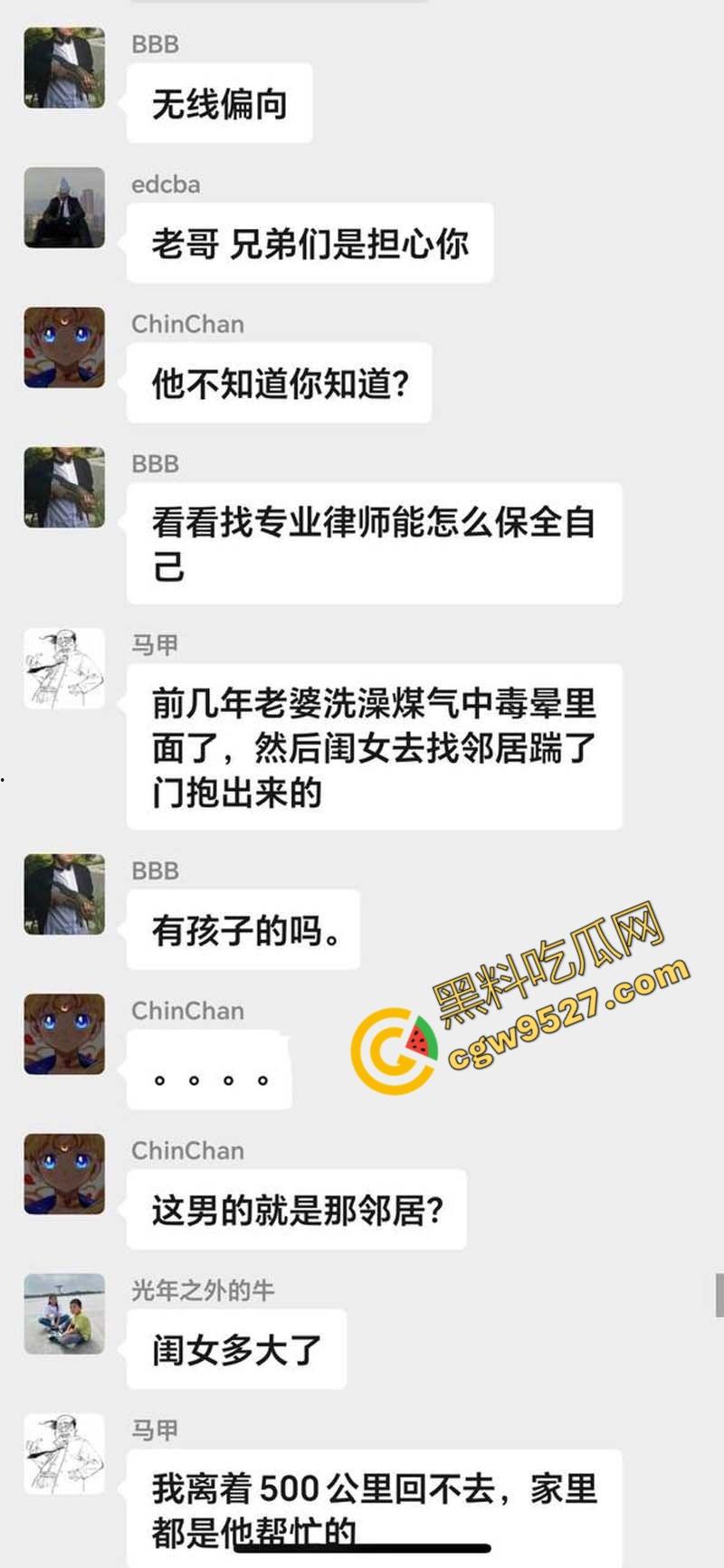This screenshot has width=724, height=1568.
Task: Open edcba's avatar profile
Action: [x=63, y=207]
